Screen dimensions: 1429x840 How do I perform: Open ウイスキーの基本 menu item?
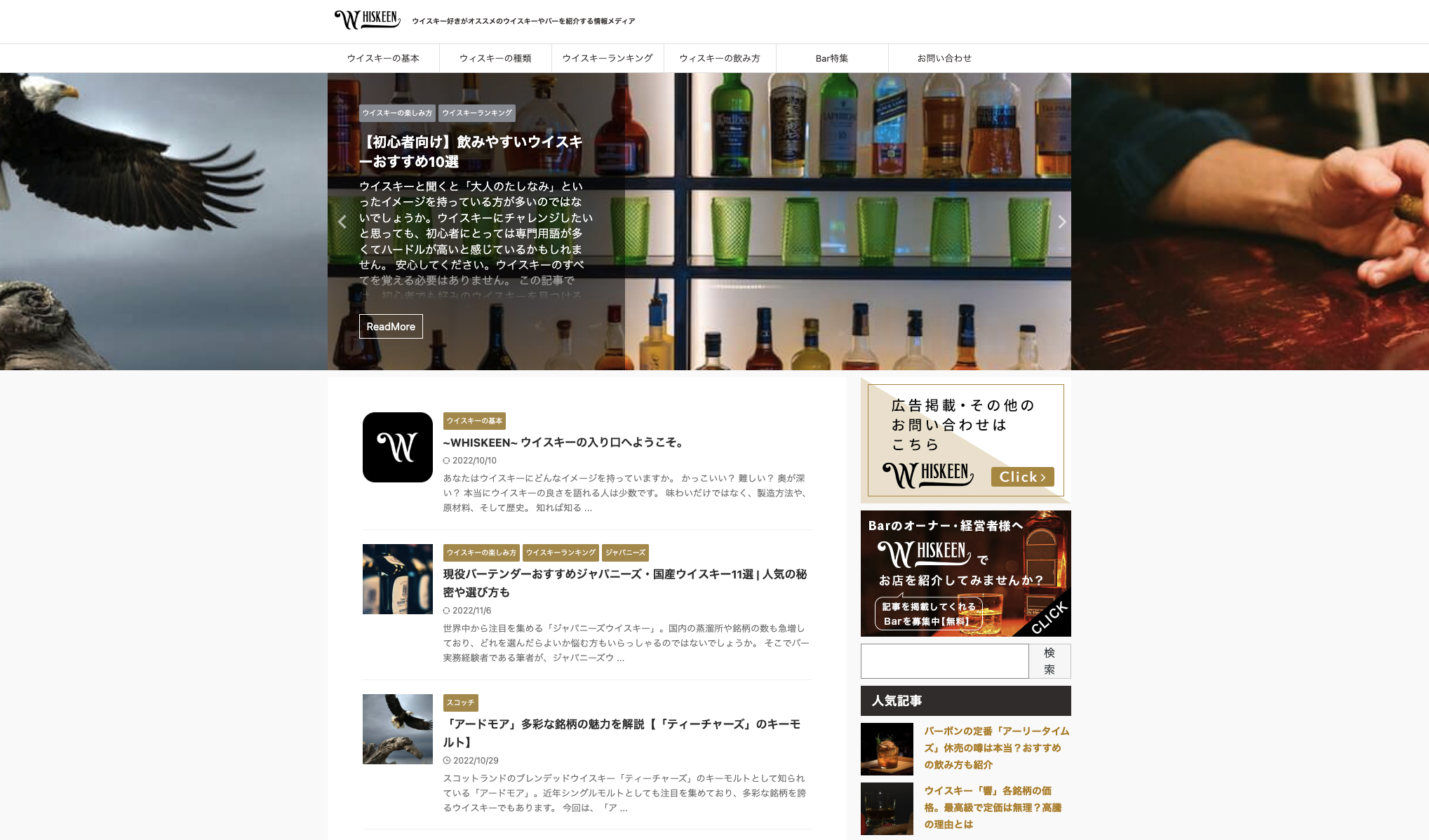(383, 58)
